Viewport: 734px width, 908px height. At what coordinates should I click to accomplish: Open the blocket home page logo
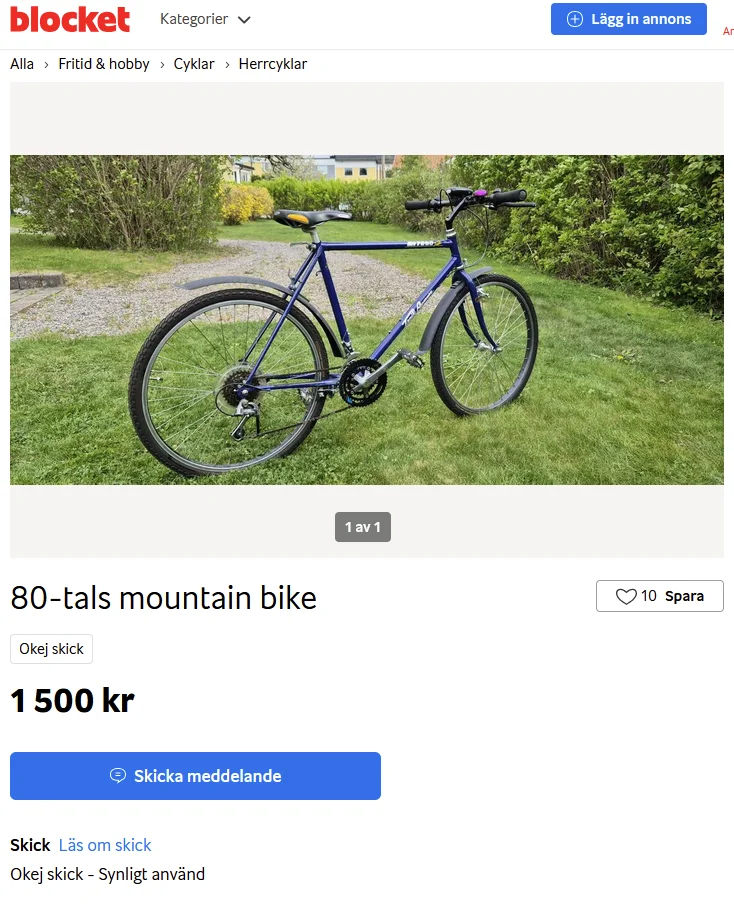pos(70,19)
